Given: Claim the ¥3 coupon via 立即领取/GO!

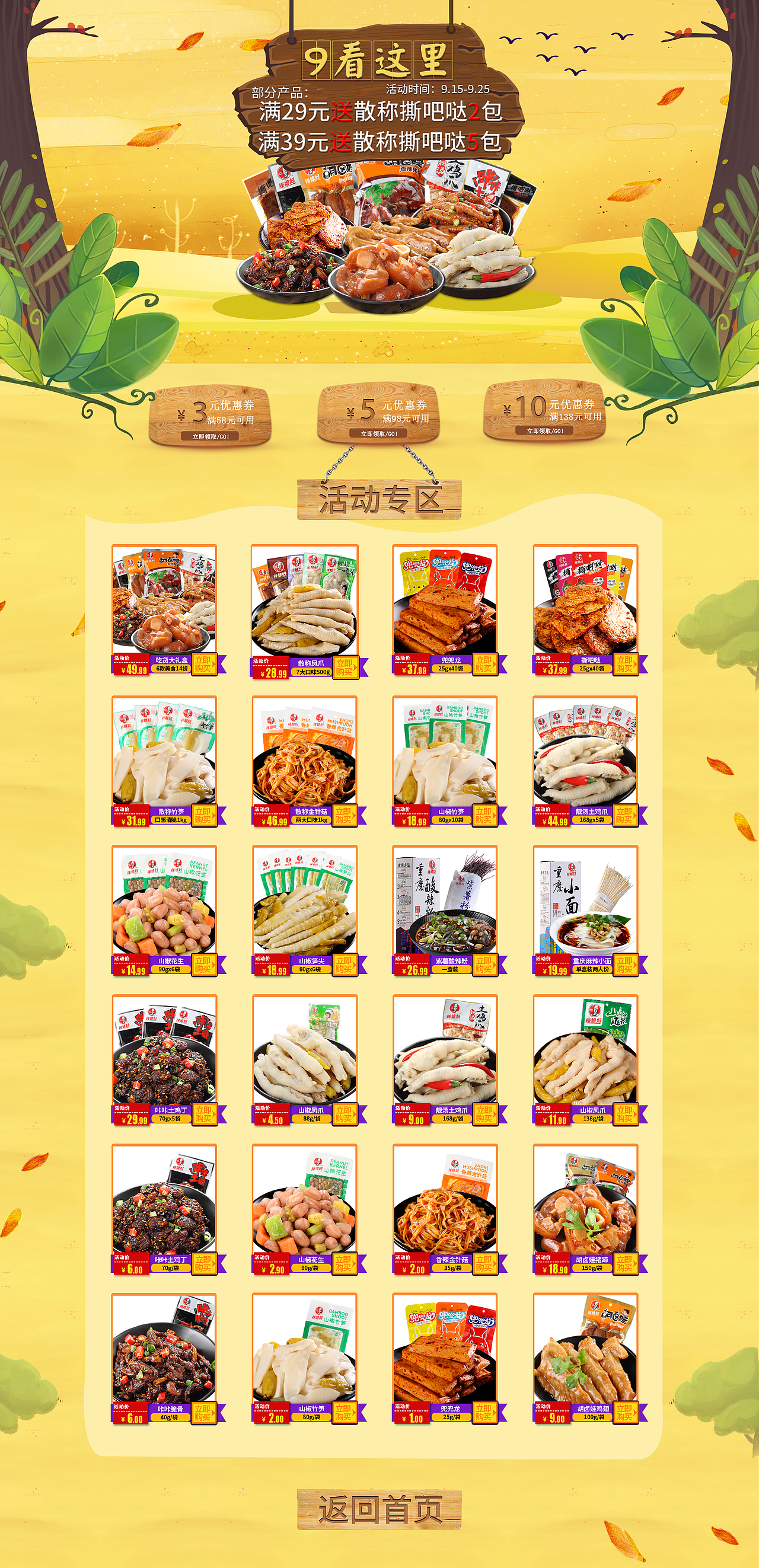Looking at the screenshot, I should click(210, 436).
